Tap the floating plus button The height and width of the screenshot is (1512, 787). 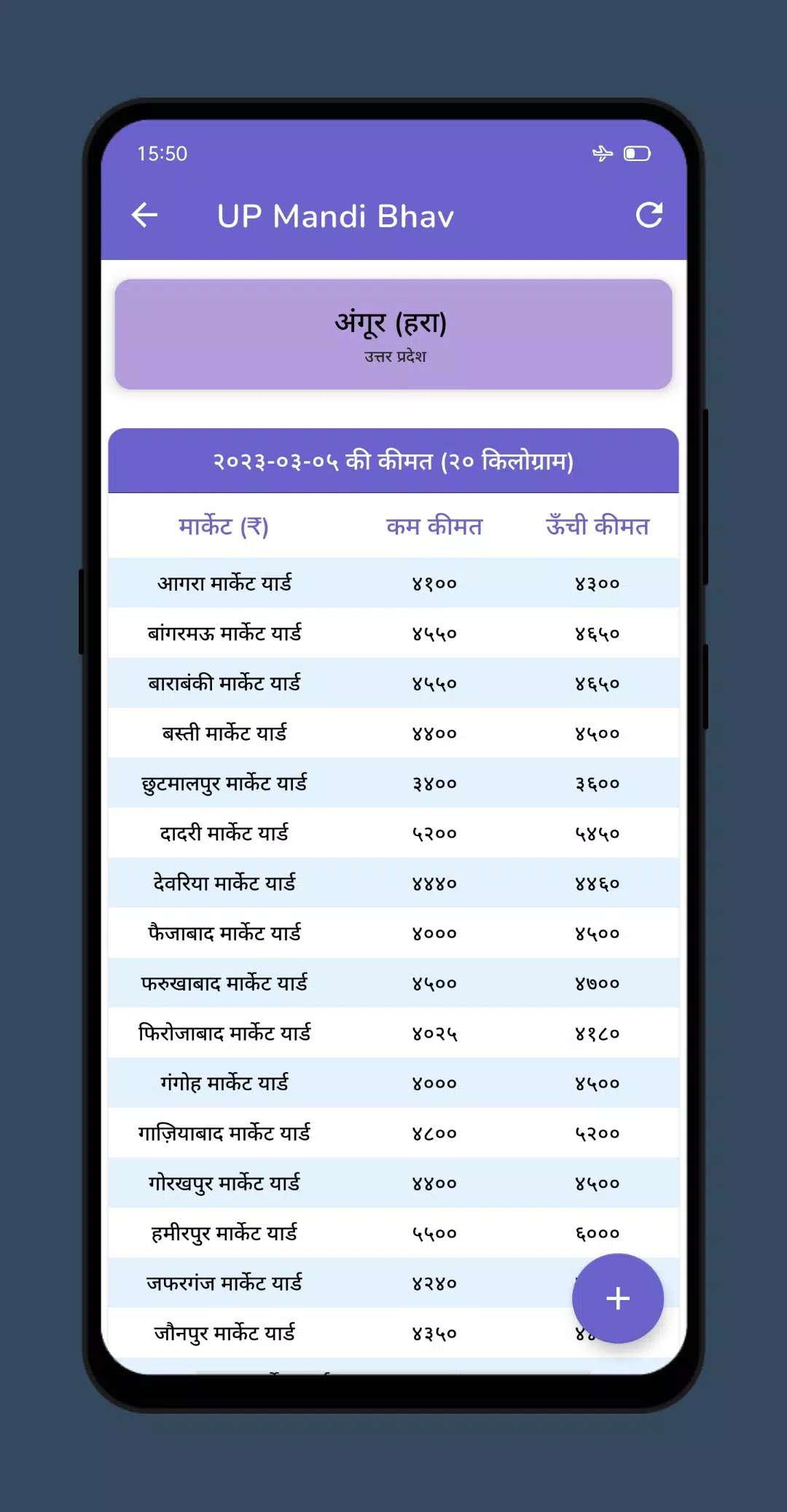(617, 1299)
